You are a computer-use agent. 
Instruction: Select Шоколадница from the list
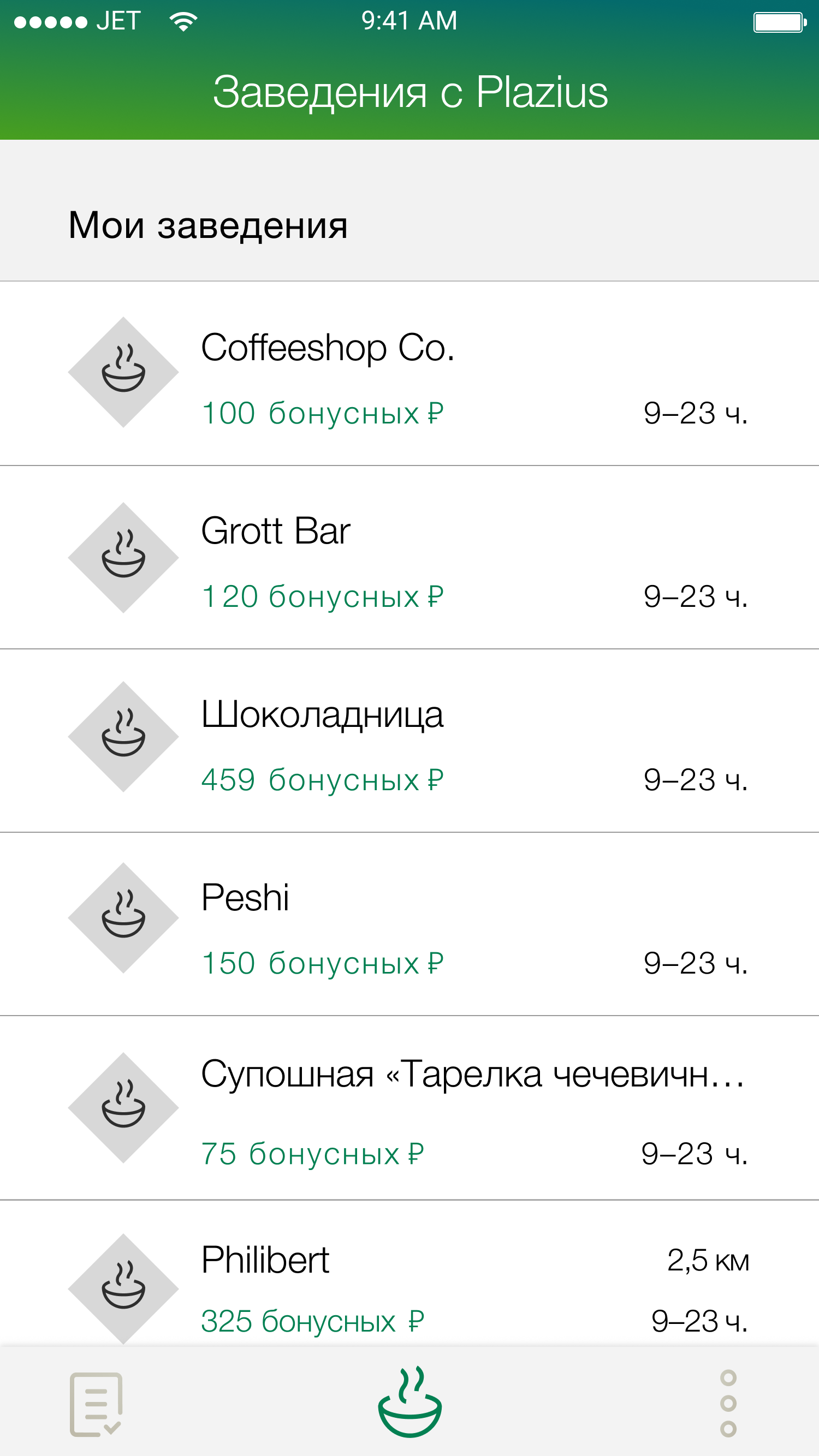410,741
